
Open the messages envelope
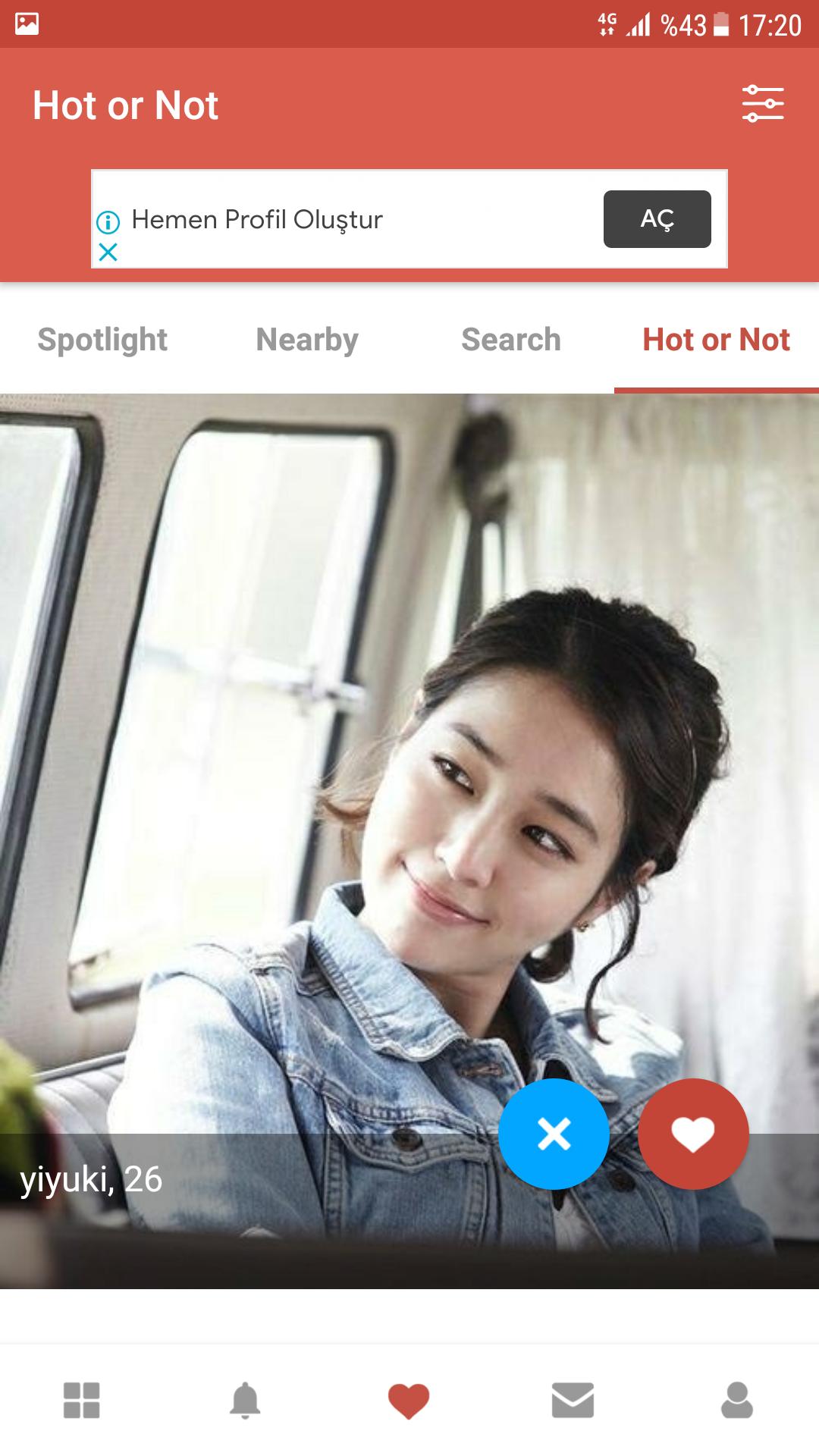point(573,1400)
